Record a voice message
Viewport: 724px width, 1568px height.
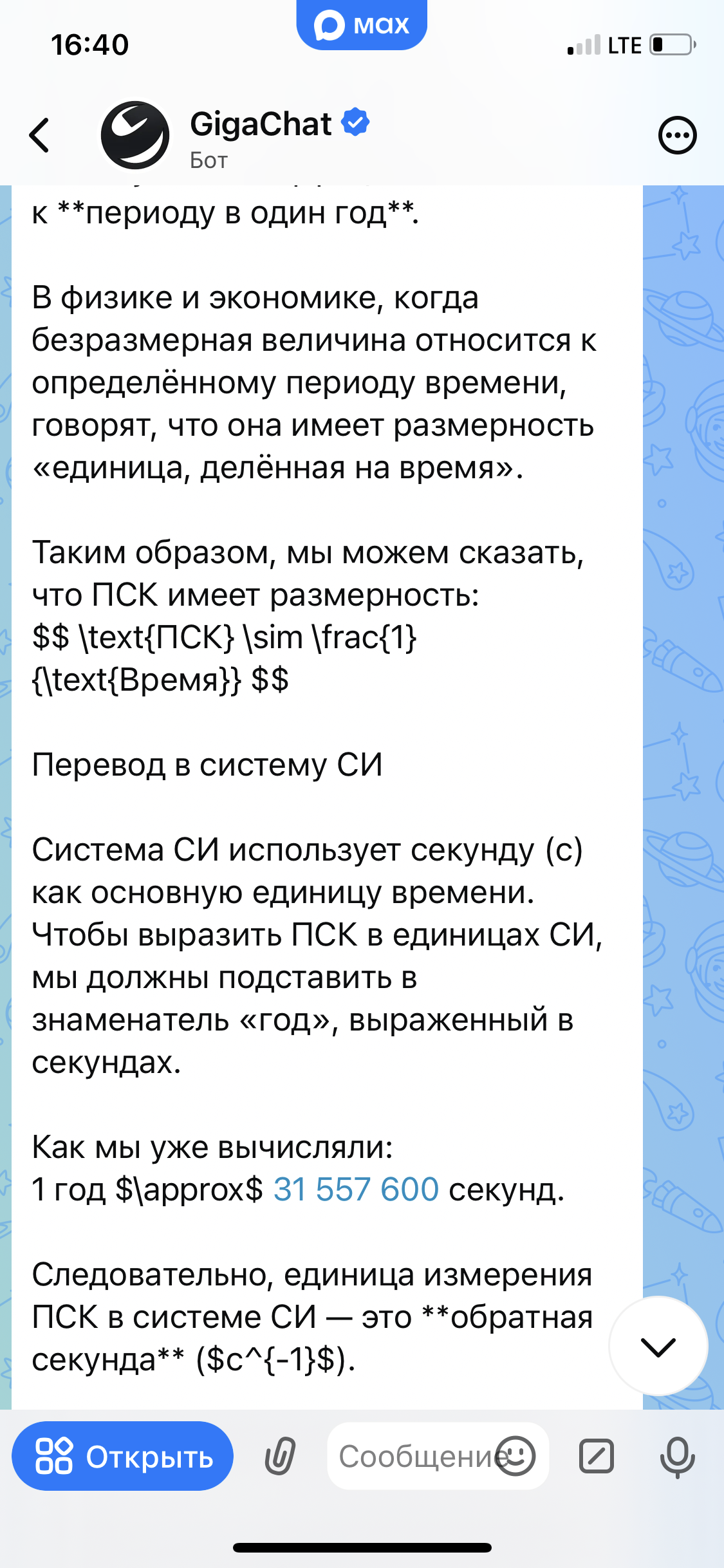[x=677, y=1456]
